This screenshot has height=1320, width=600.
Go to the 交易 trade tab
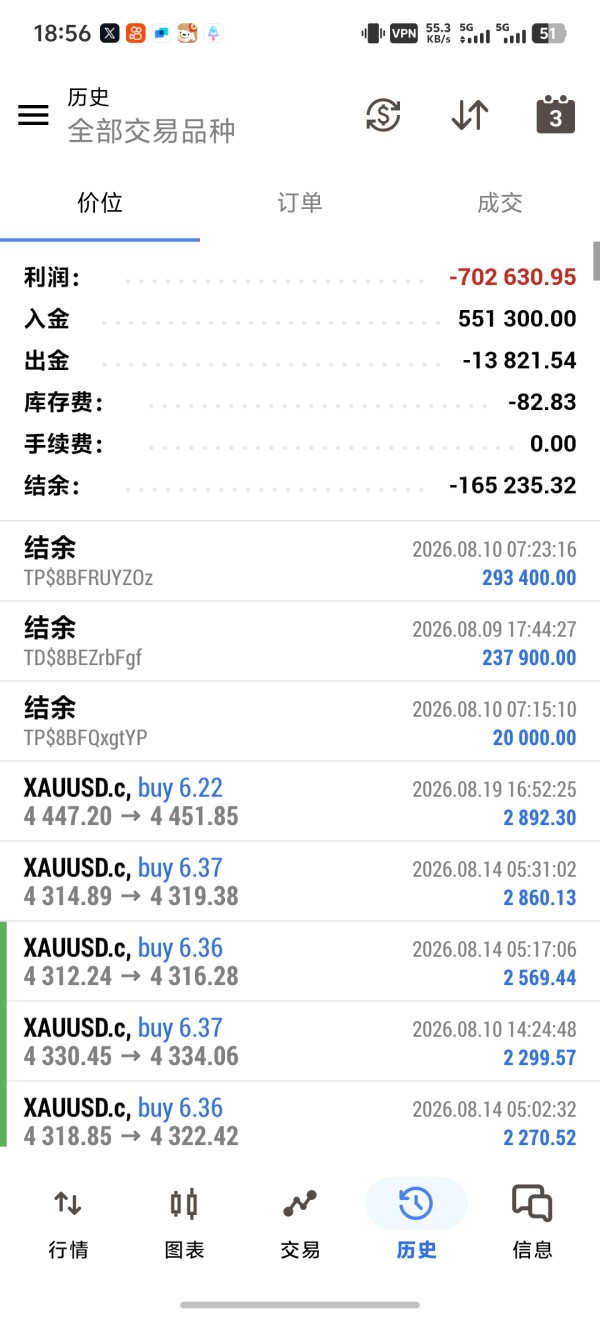[x=300, y=1222]
